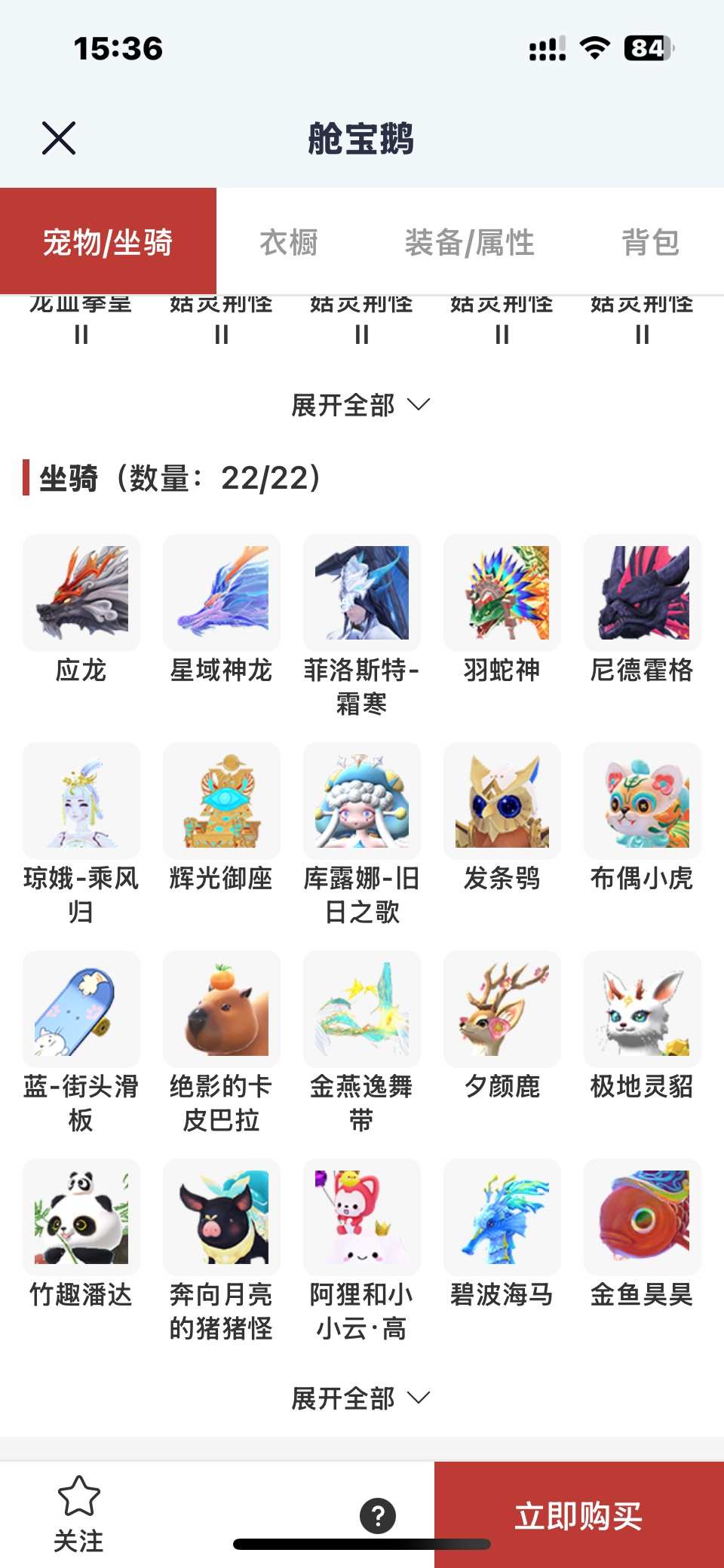This screenshot has height=1568, width=724.
Task: Open 菲洛斯特-霜寒 mount
Action: pos(362,593)
